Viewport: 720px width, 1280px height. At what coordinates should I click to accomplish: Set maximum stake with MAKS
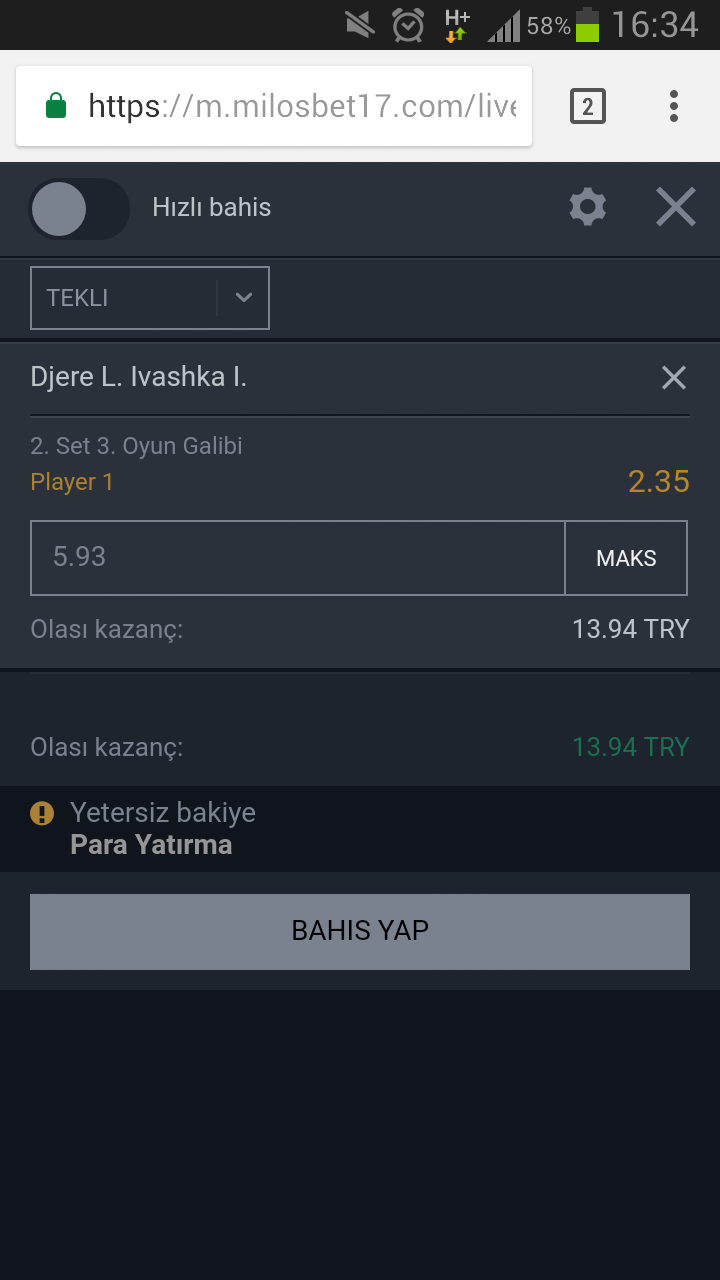tap(627, 557)
